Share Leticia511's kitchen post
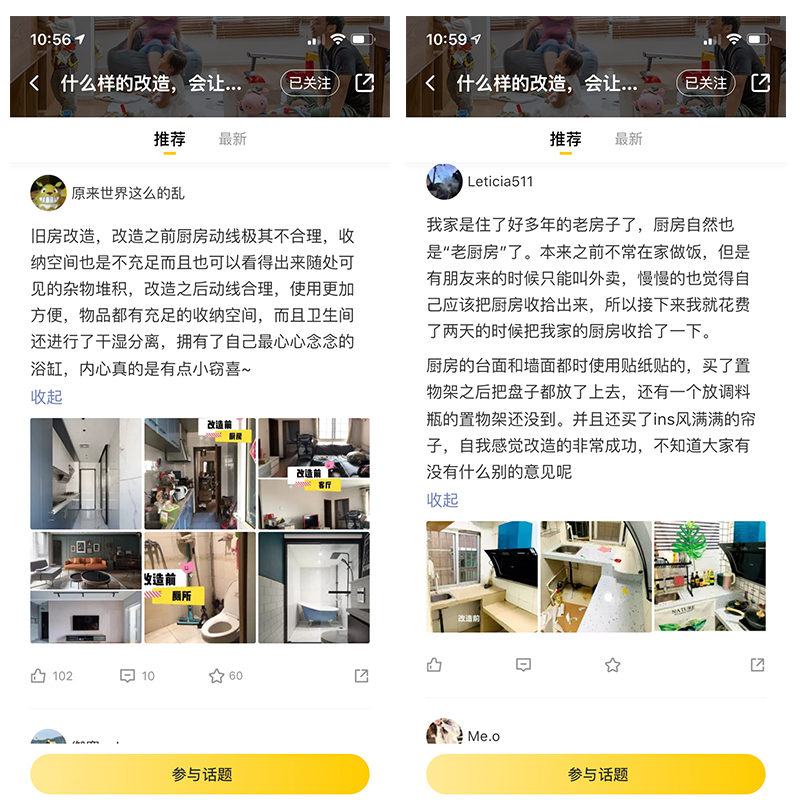 pos(757,665)
